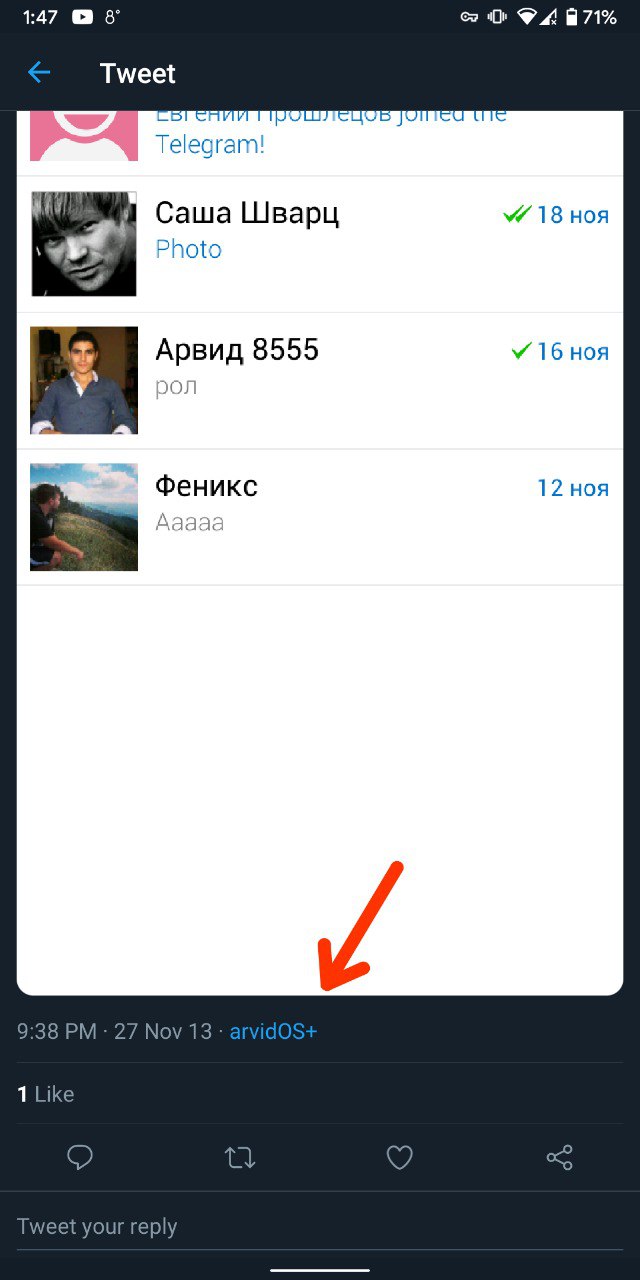This screenshot has height=1280, width=640.
Task: Reply with the comment bubble icon
Action: pos(80,1158)
